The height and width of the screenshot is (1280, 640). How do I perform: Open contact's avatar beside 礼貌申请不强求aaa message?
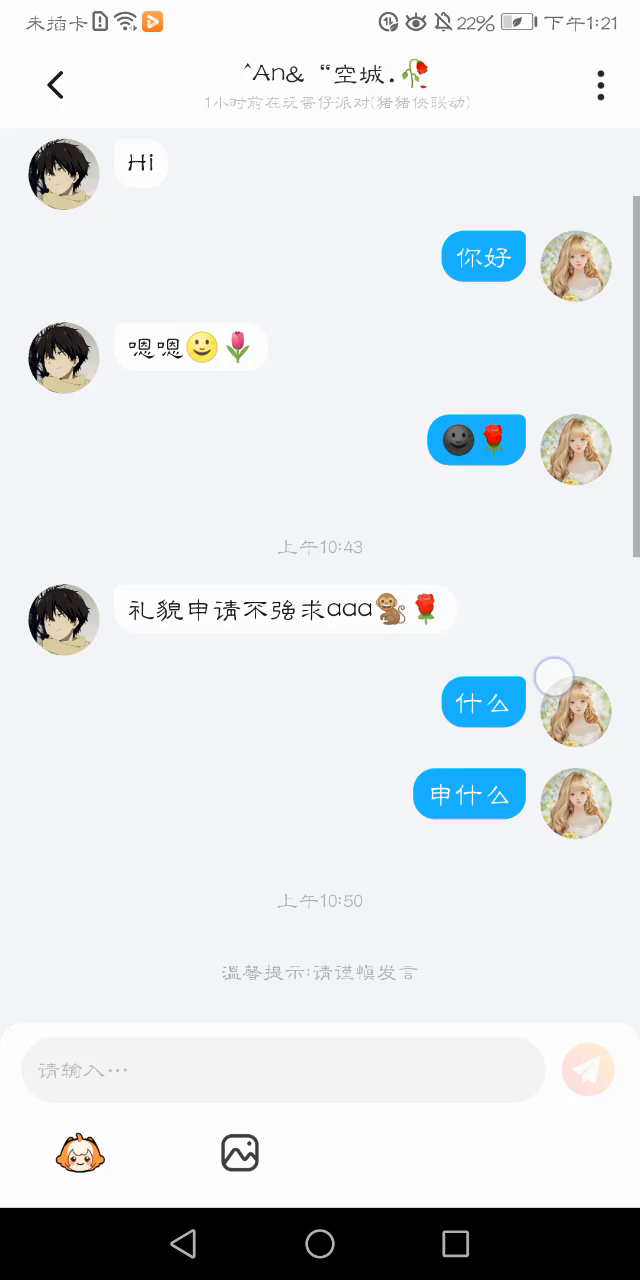point(64,620)
